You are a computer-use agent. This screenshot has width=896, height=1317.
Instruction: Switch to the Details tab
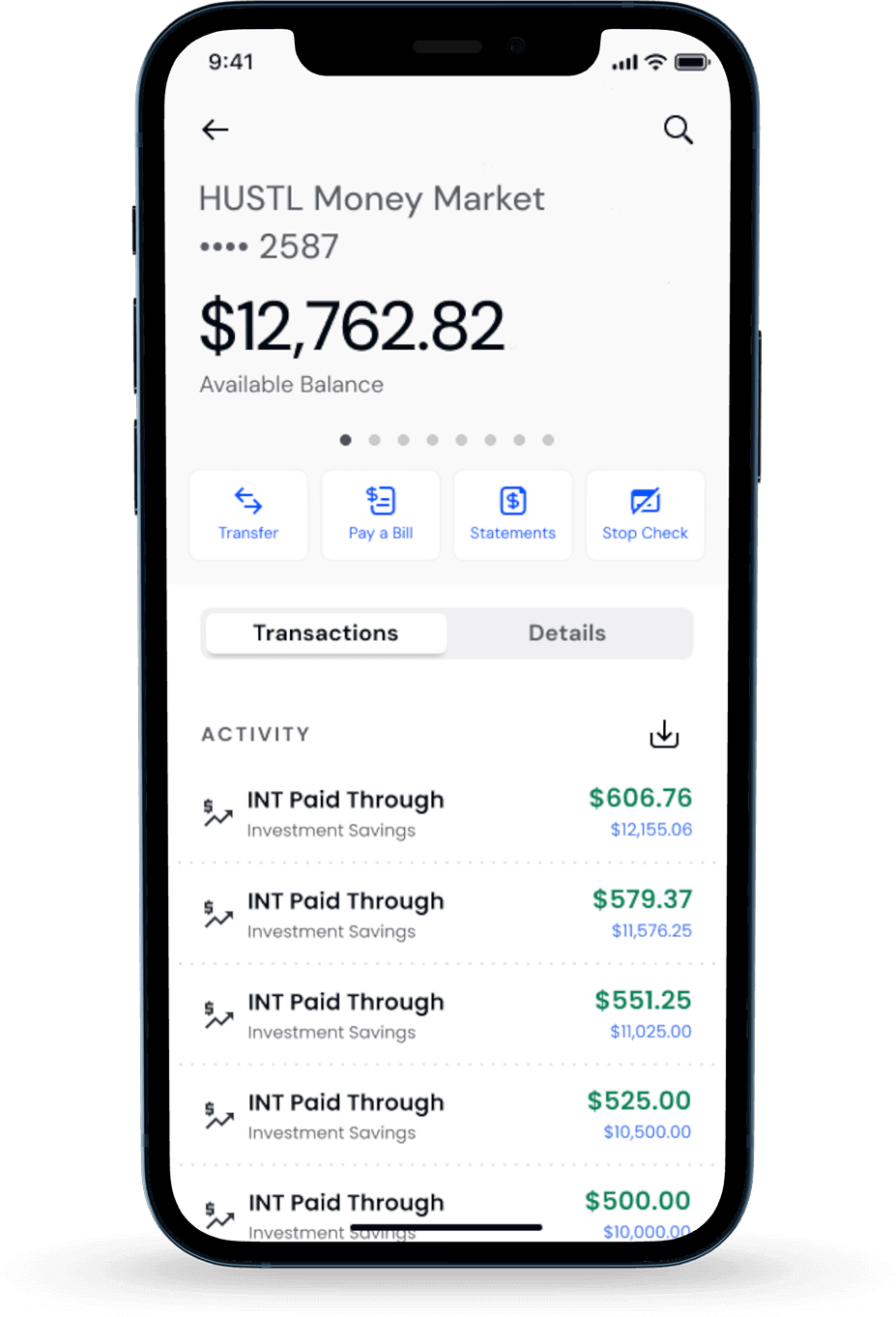pos(567,633)
